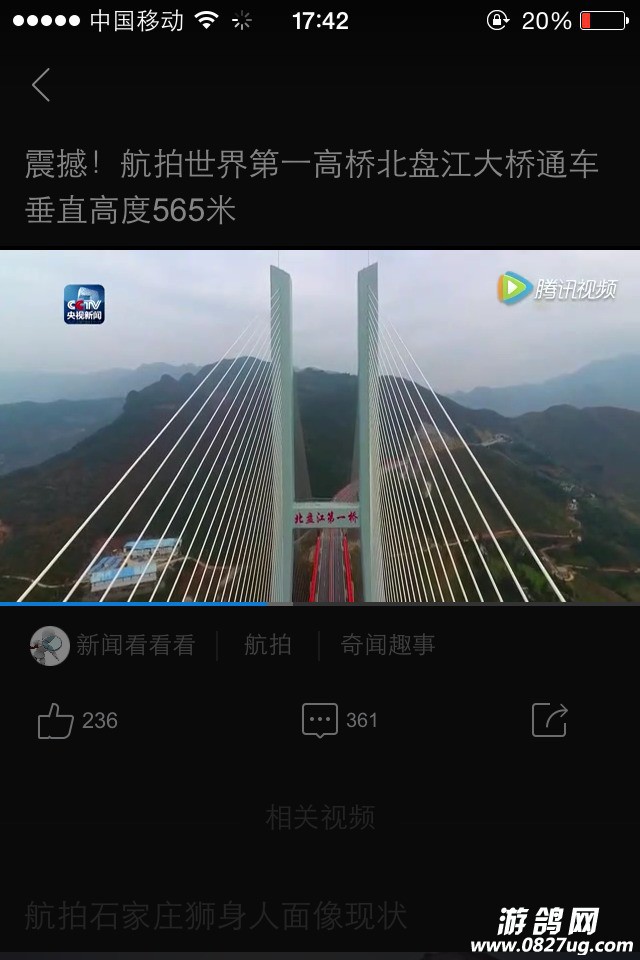Tap the Beipanjiang bridge video player
The image size is (640, 960).
coord(320,425)
